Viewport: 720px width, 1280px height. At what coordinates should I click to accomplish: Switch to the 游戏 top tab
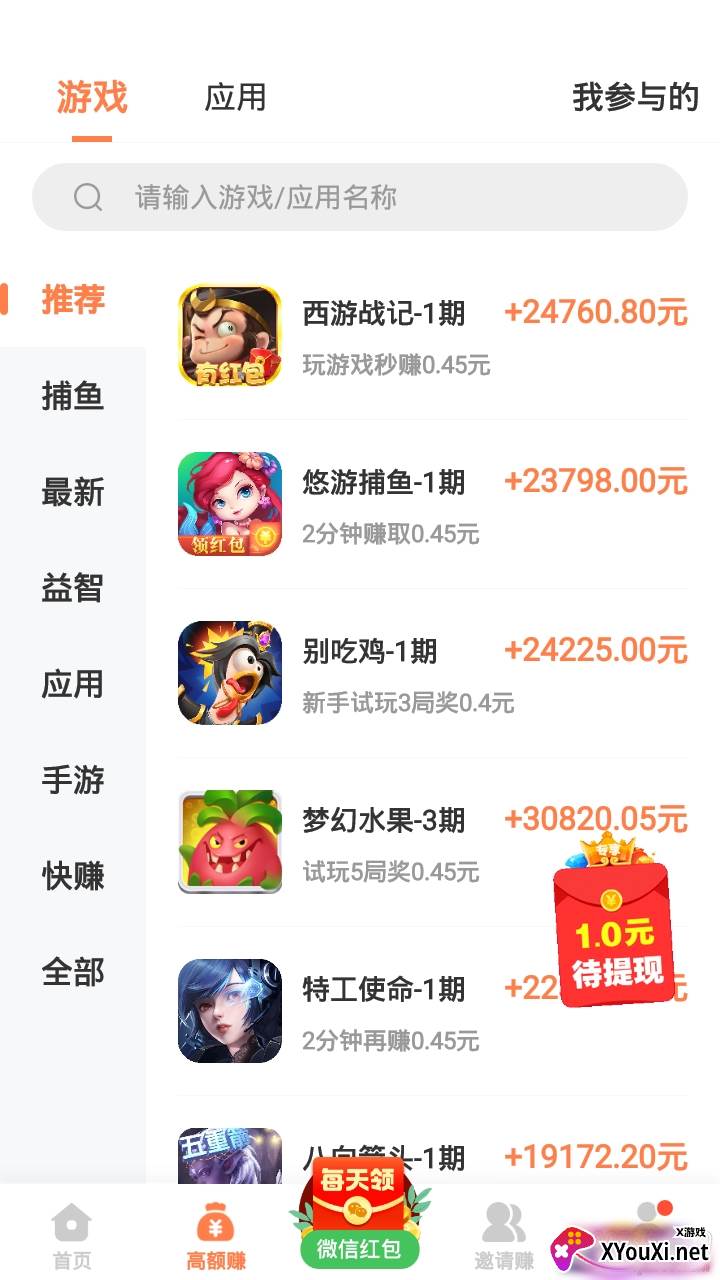coord(92,98)
